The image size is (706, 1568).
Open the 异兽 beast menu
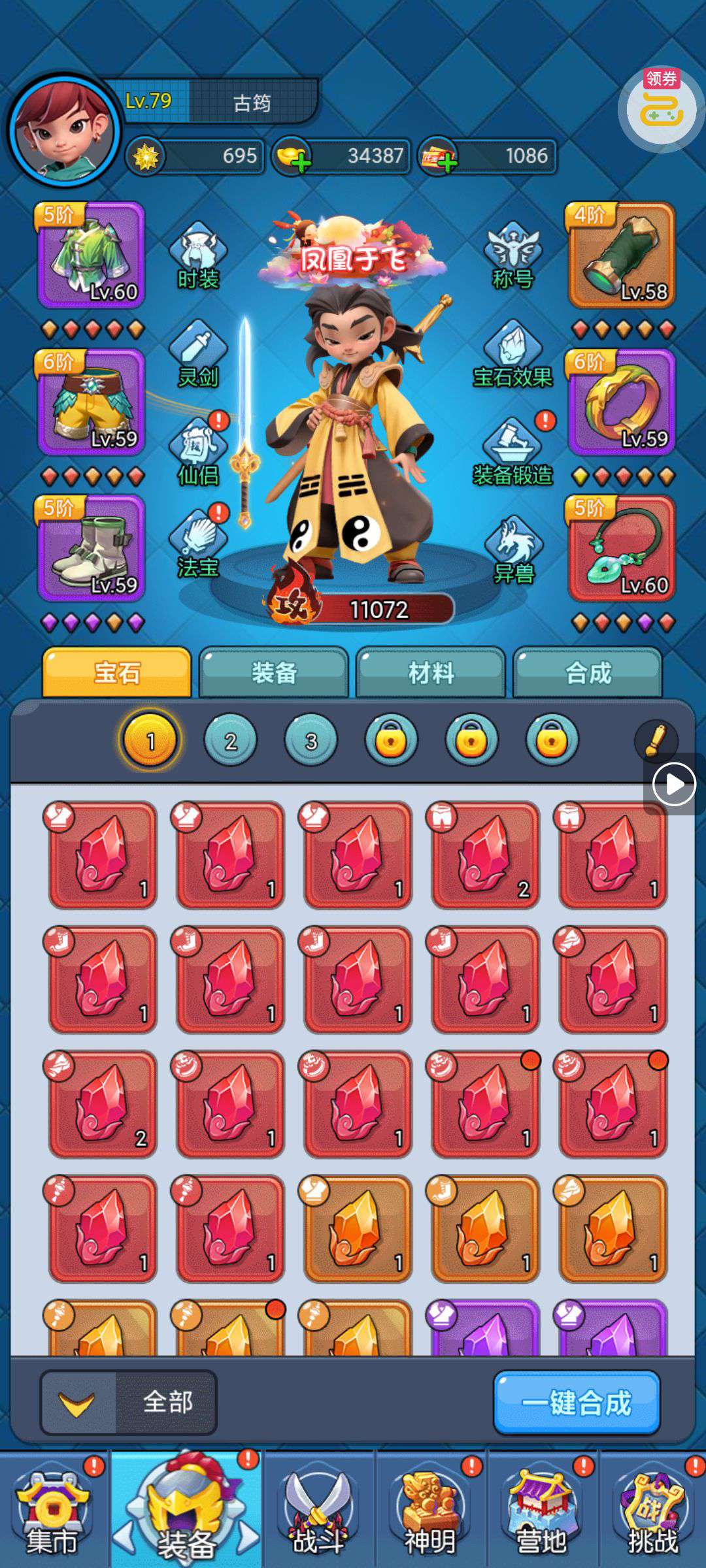[x=513, y=549]
